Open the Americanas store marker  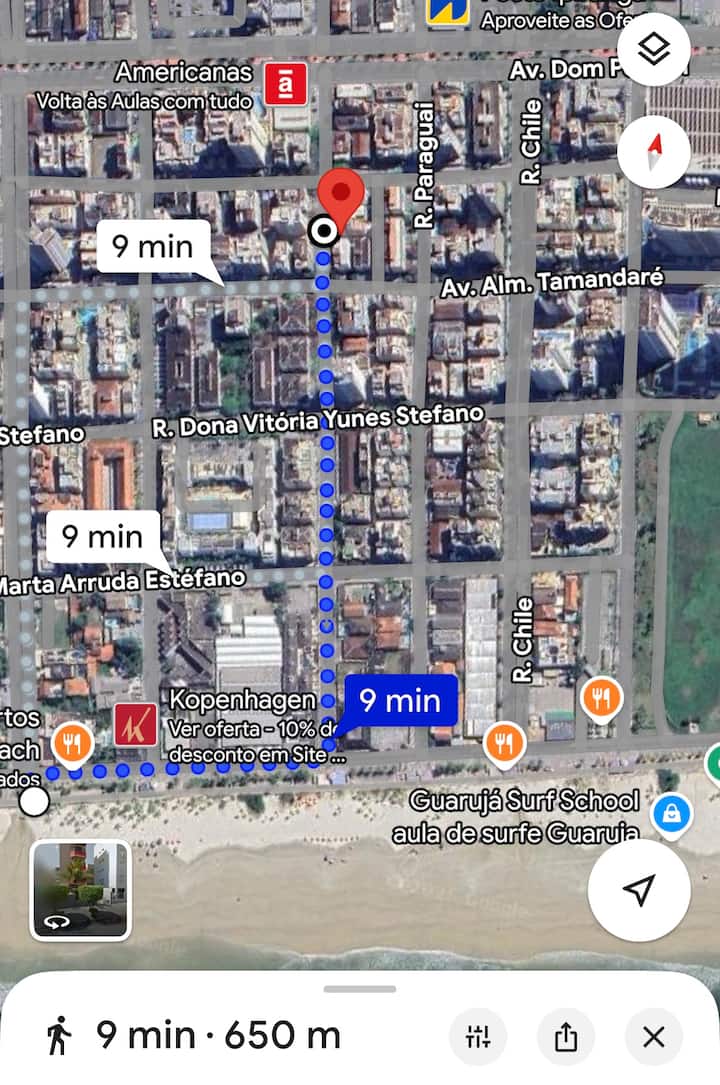[285, 84]
